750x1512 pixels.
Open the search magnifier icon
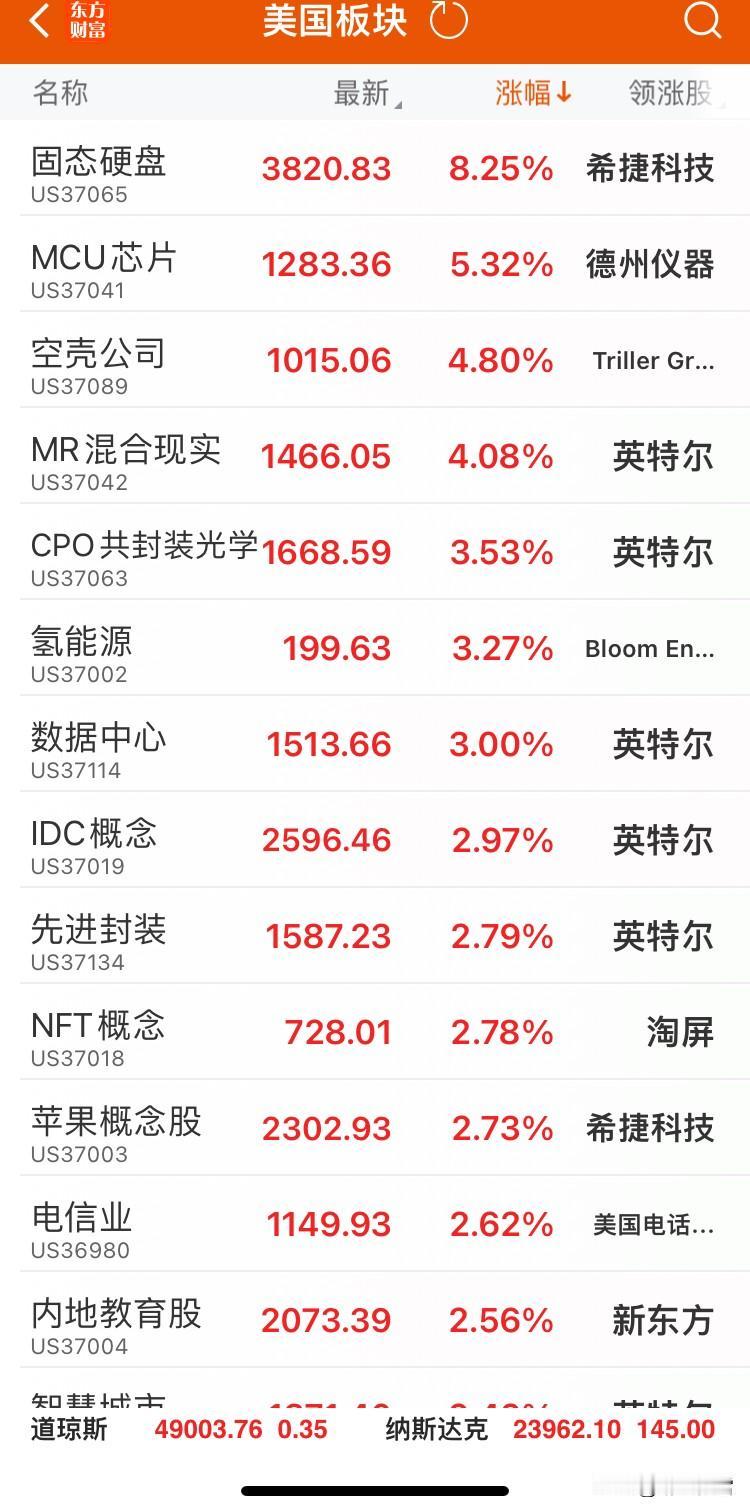(702, 21)
